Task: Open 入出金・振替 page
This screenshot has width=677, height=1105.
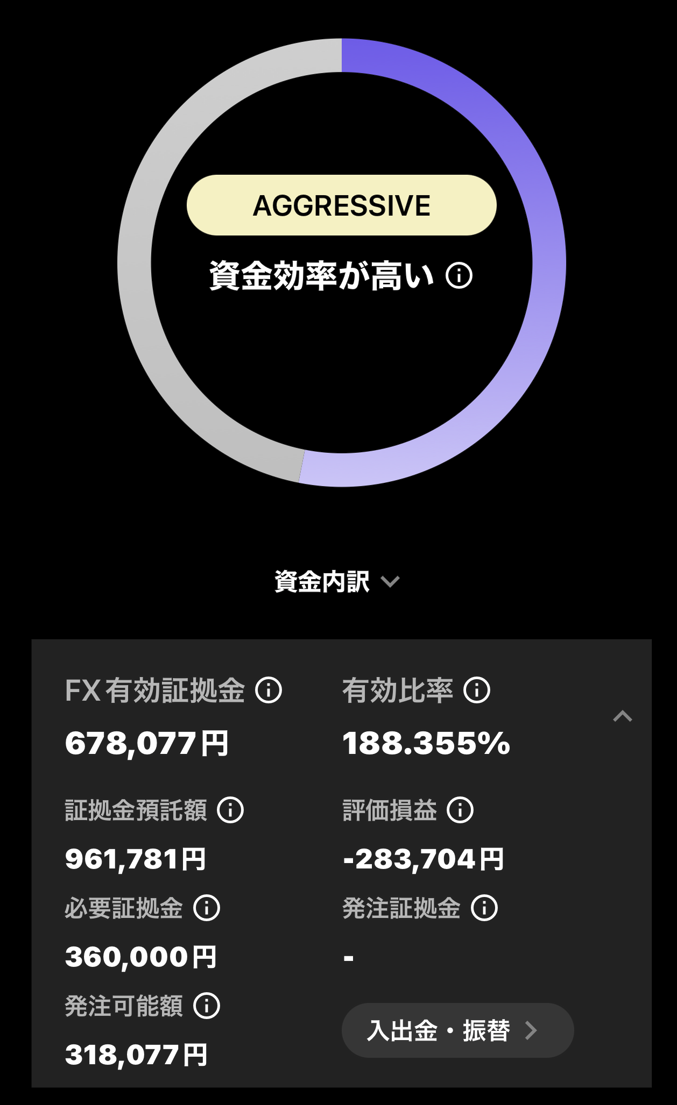Action: coord(457,1030)
